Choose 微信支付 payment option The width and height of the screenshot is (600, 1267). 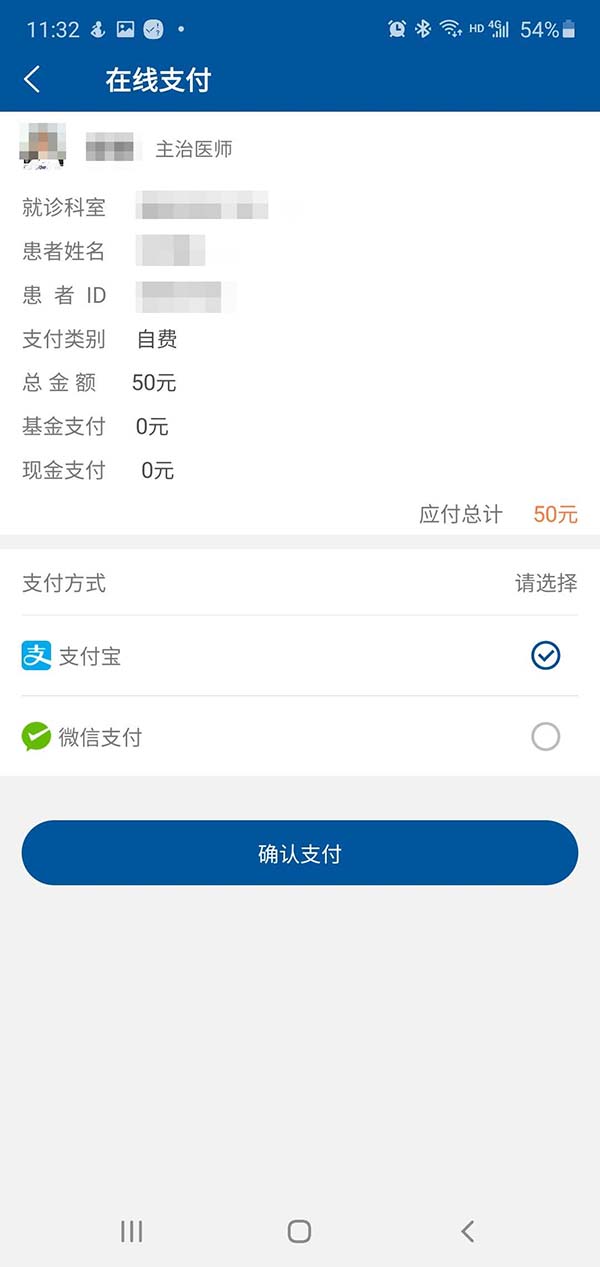click(300, 737)
